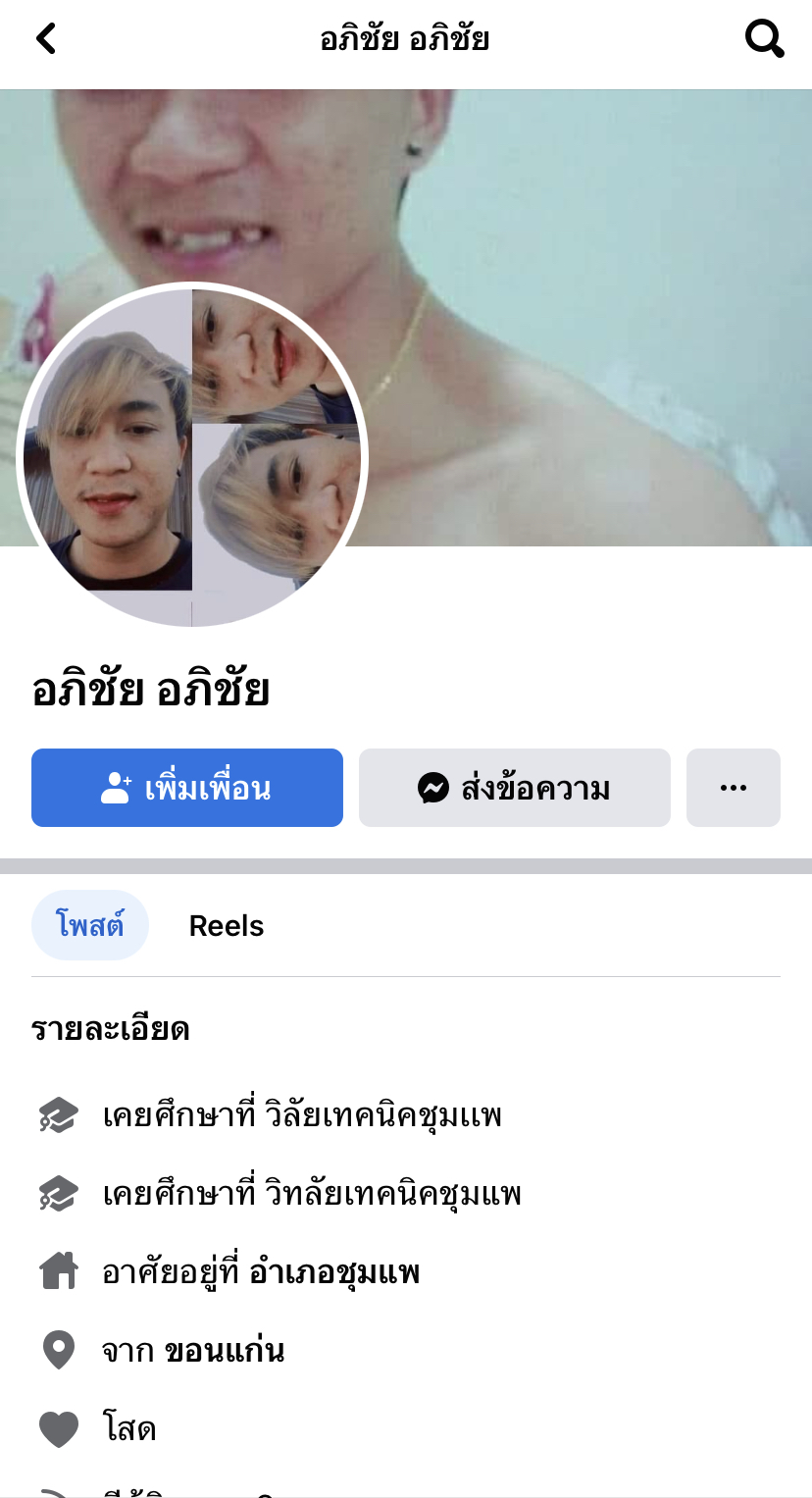812x1498 pixels.
Task: Open ขอนแก่น hometown link
Action: point(225,1351)
